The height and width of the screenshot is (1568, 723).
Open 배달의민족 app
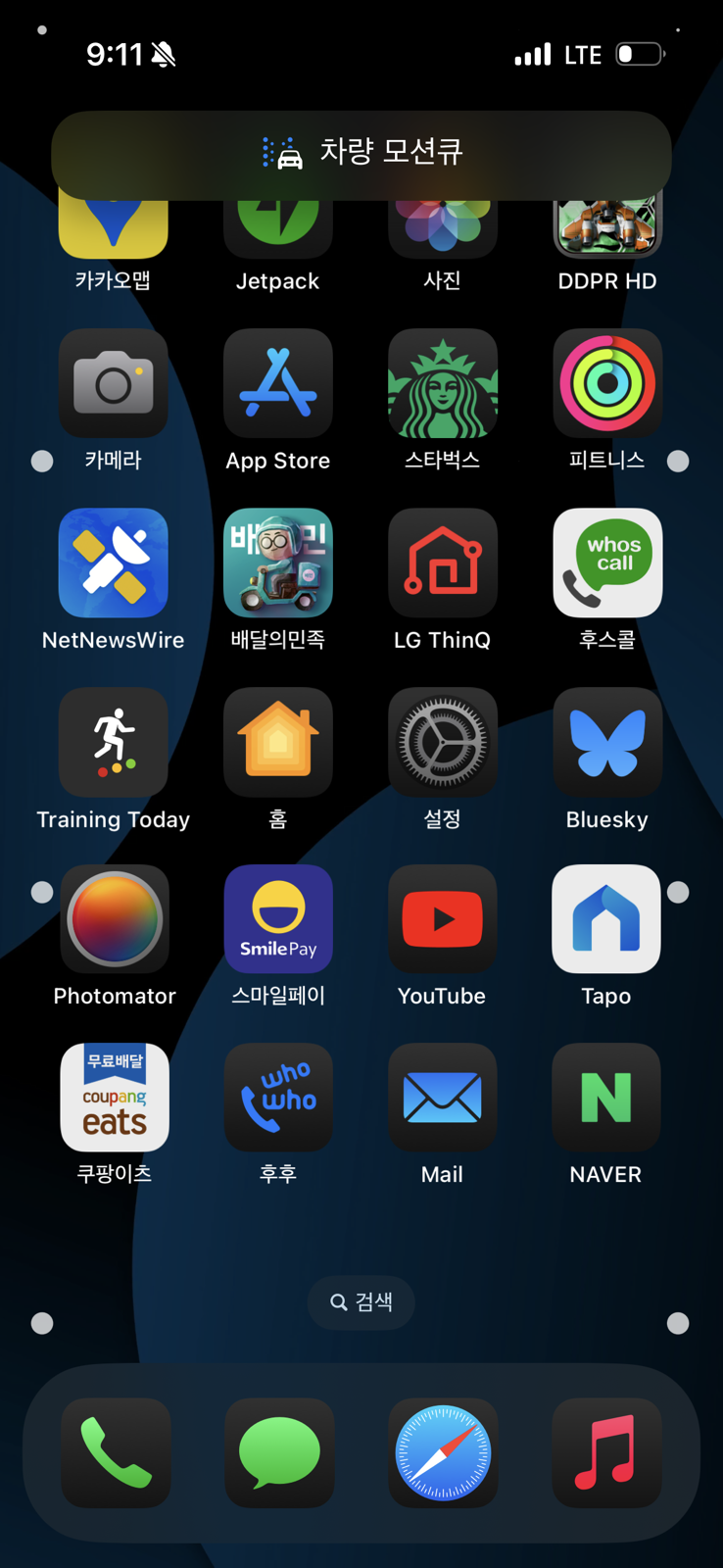[278, 563]
